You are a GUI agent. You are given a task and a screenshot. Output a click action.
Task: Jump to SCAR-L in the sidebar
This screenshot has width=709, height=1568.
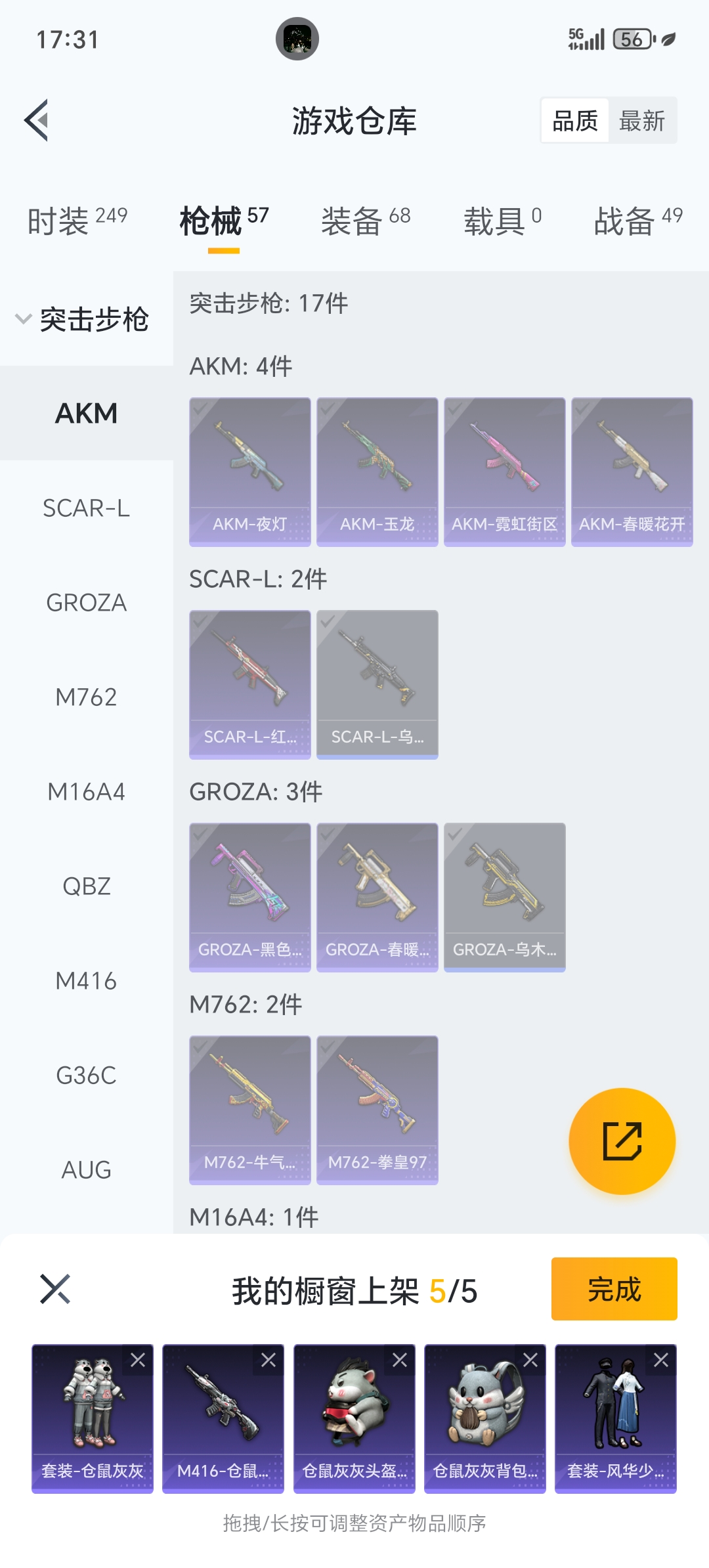[86, 508]
